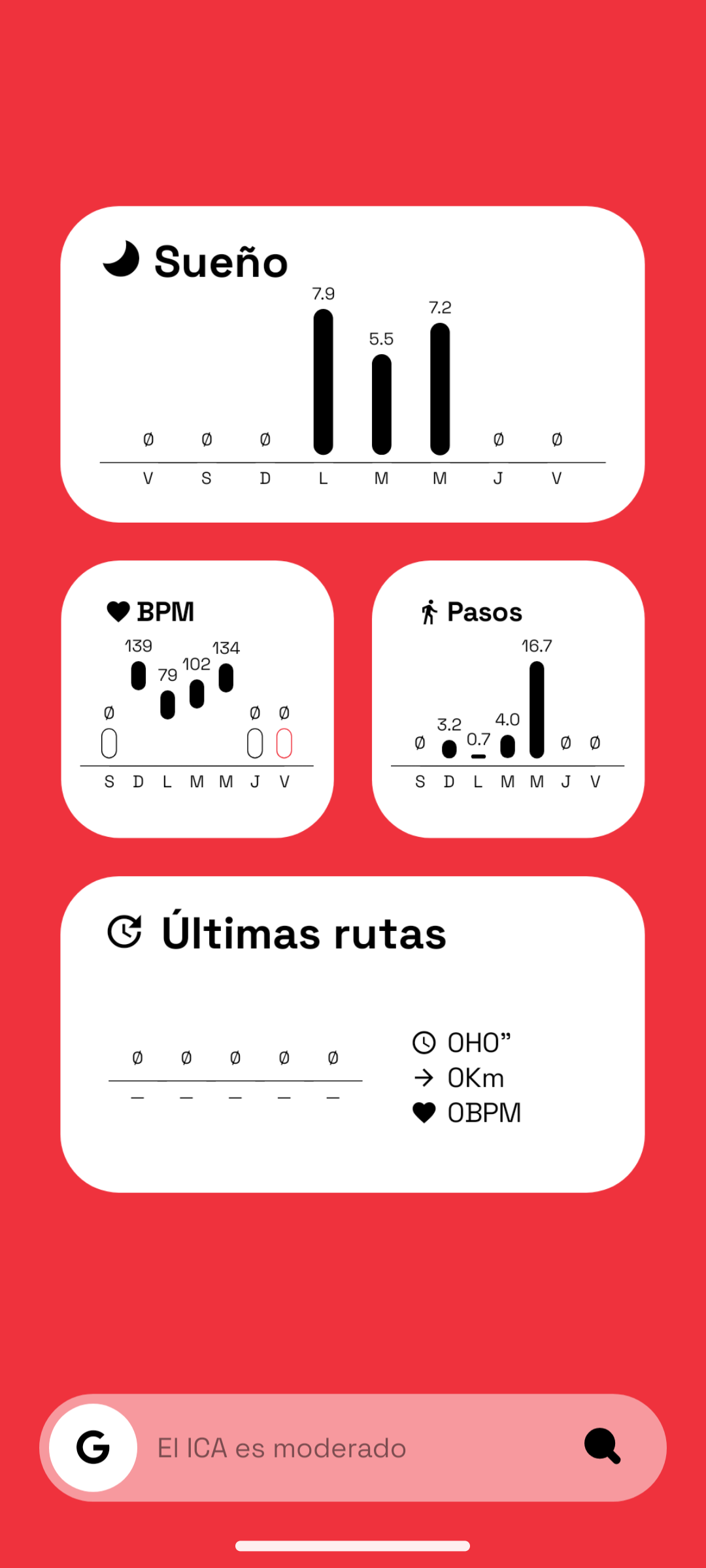Open the Sueño sleep widget
The width and height of the screenshot is (706, 1568).
pyautogui.click(x=352, y=364)
